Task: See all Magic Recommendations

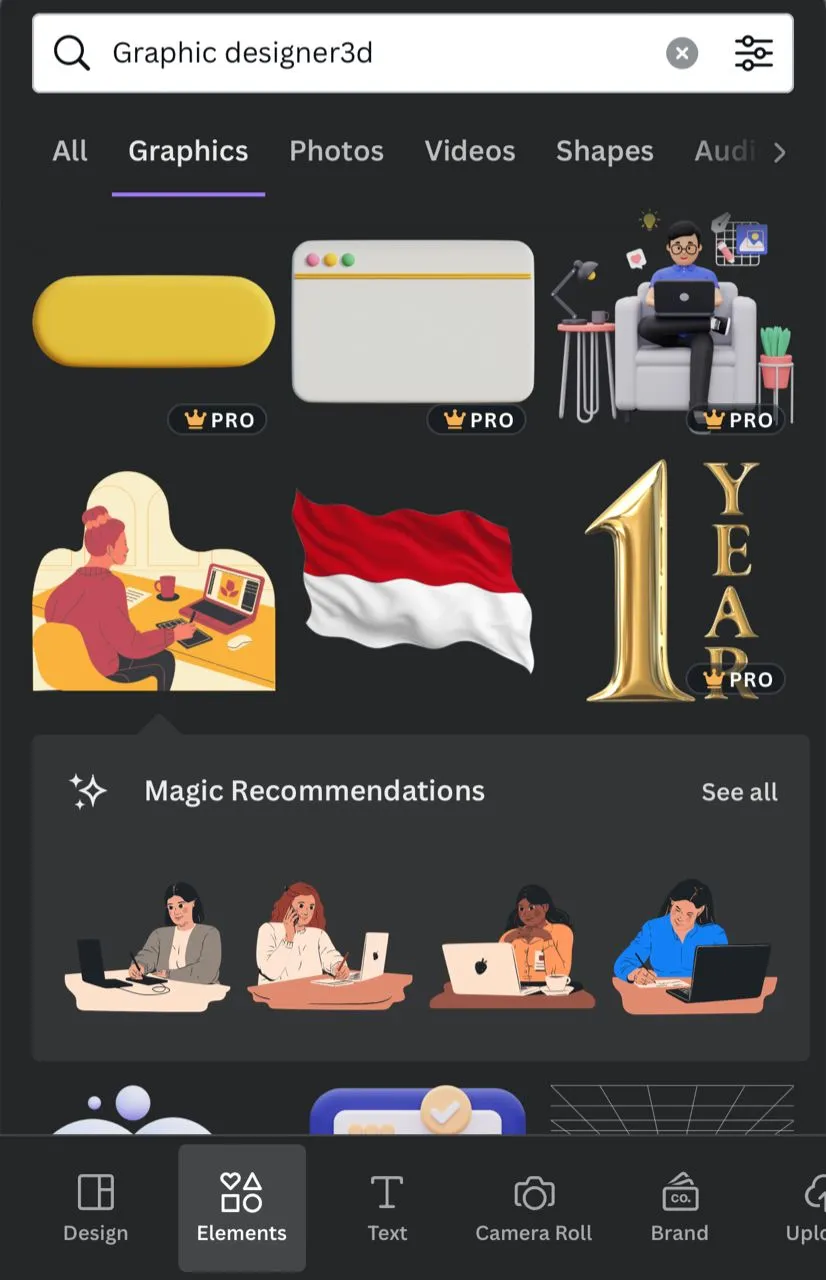Action: coord(739,792)
